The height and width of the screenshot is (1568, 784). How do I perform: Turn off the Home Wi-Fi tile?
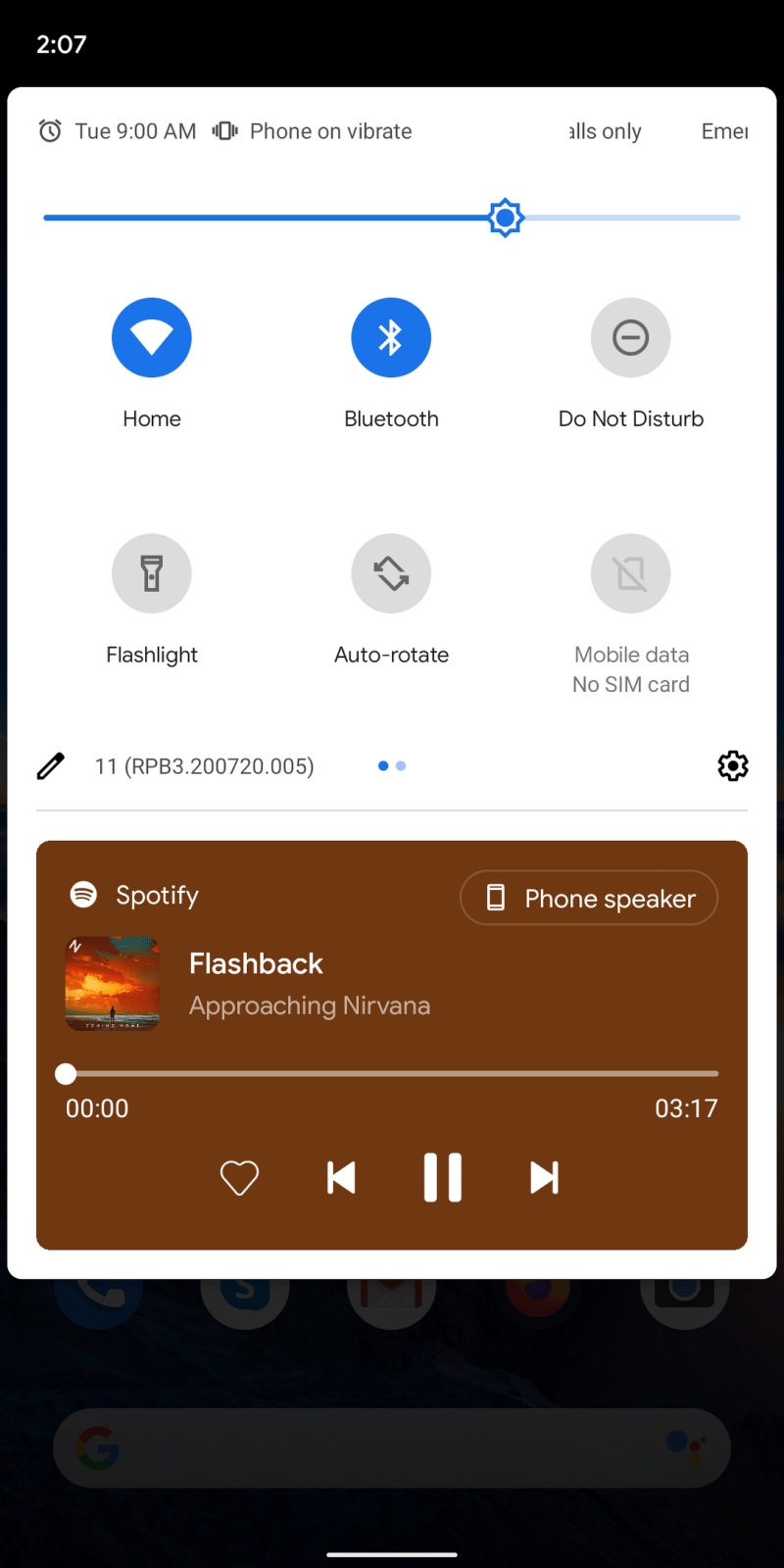click(x=152, y=337)
